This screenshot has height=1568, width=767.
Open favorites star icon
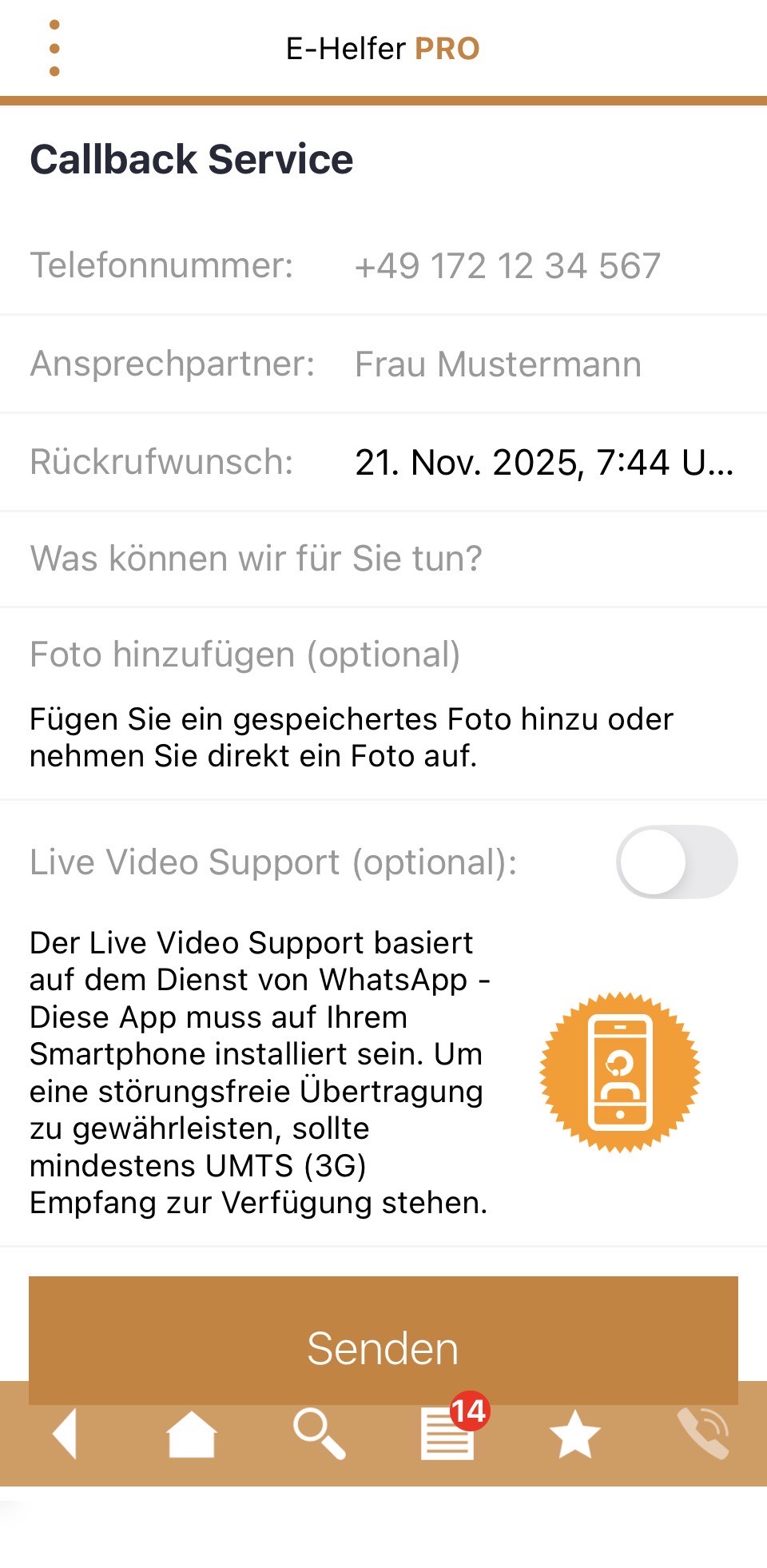(x=574, y=1435)
